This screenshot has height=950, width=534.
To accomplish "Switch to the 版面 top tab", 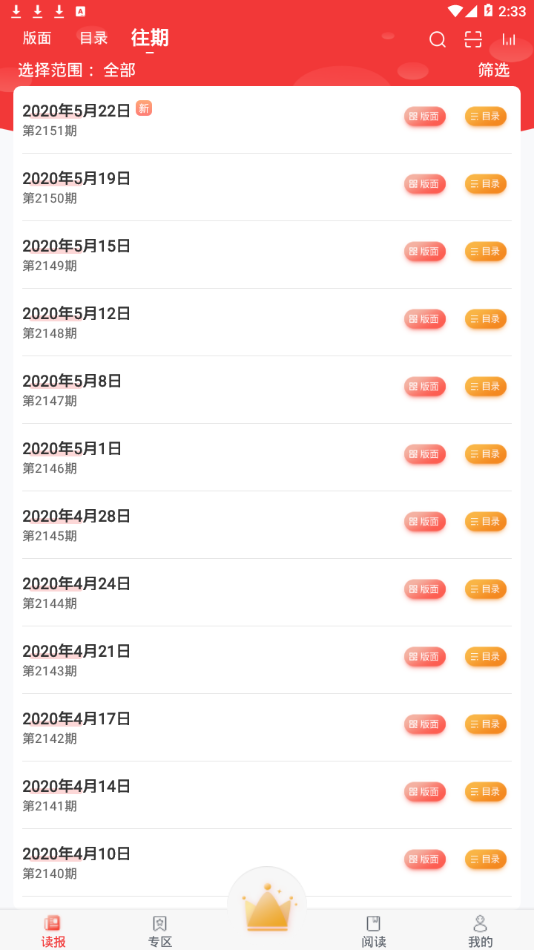I will point(37,38).
